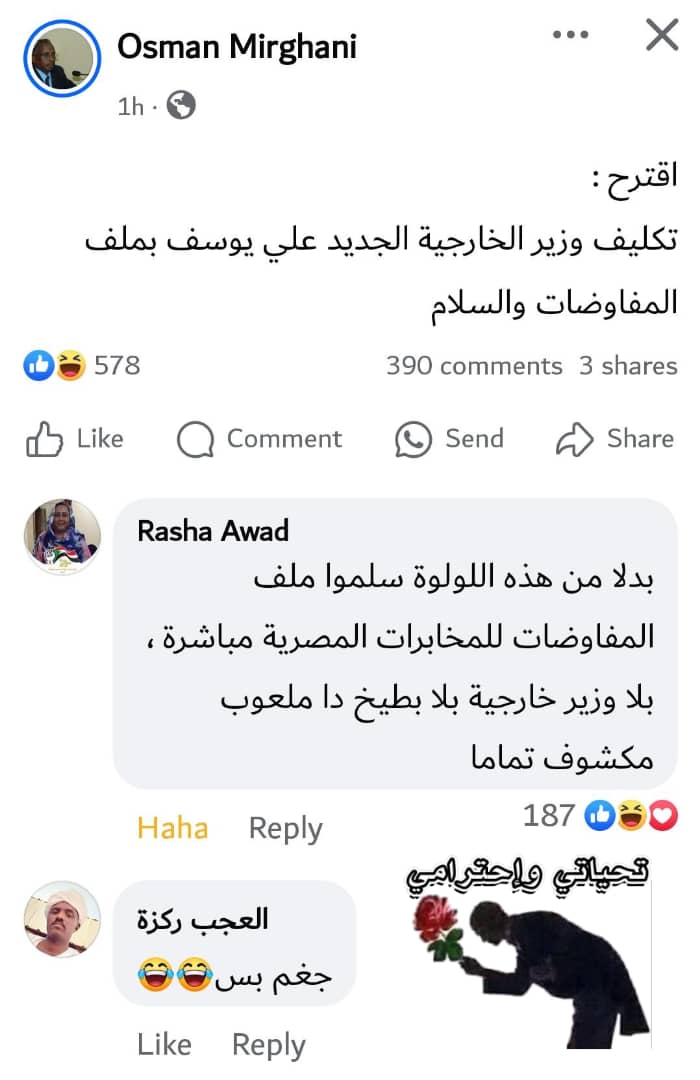Close the post view
The height and width of the screenshot is (1080, 700).
662,37
